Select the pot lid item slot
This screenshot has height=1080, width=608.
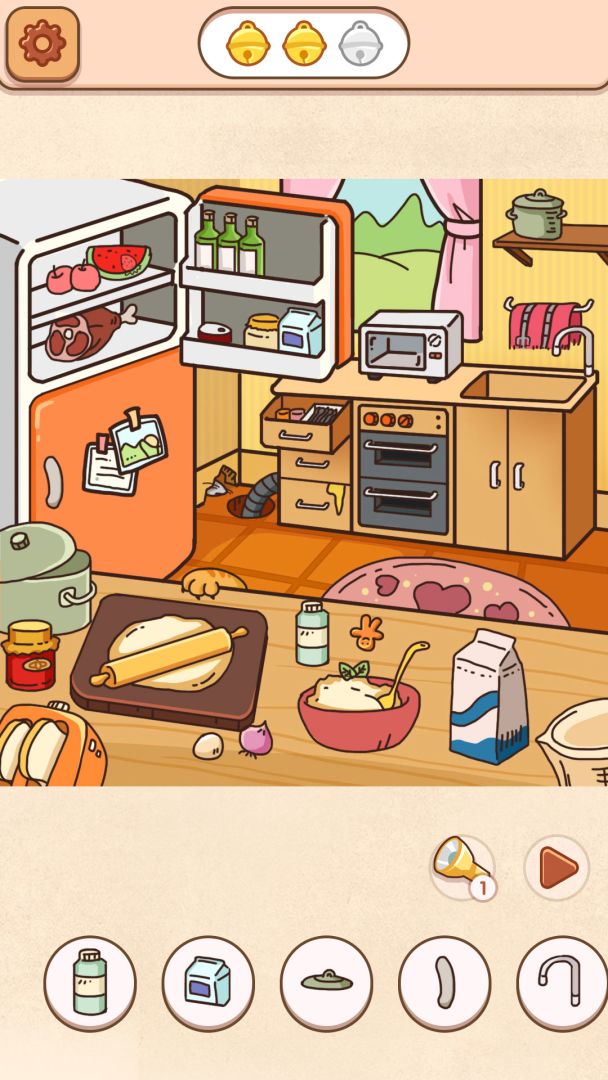click(326, 983)
